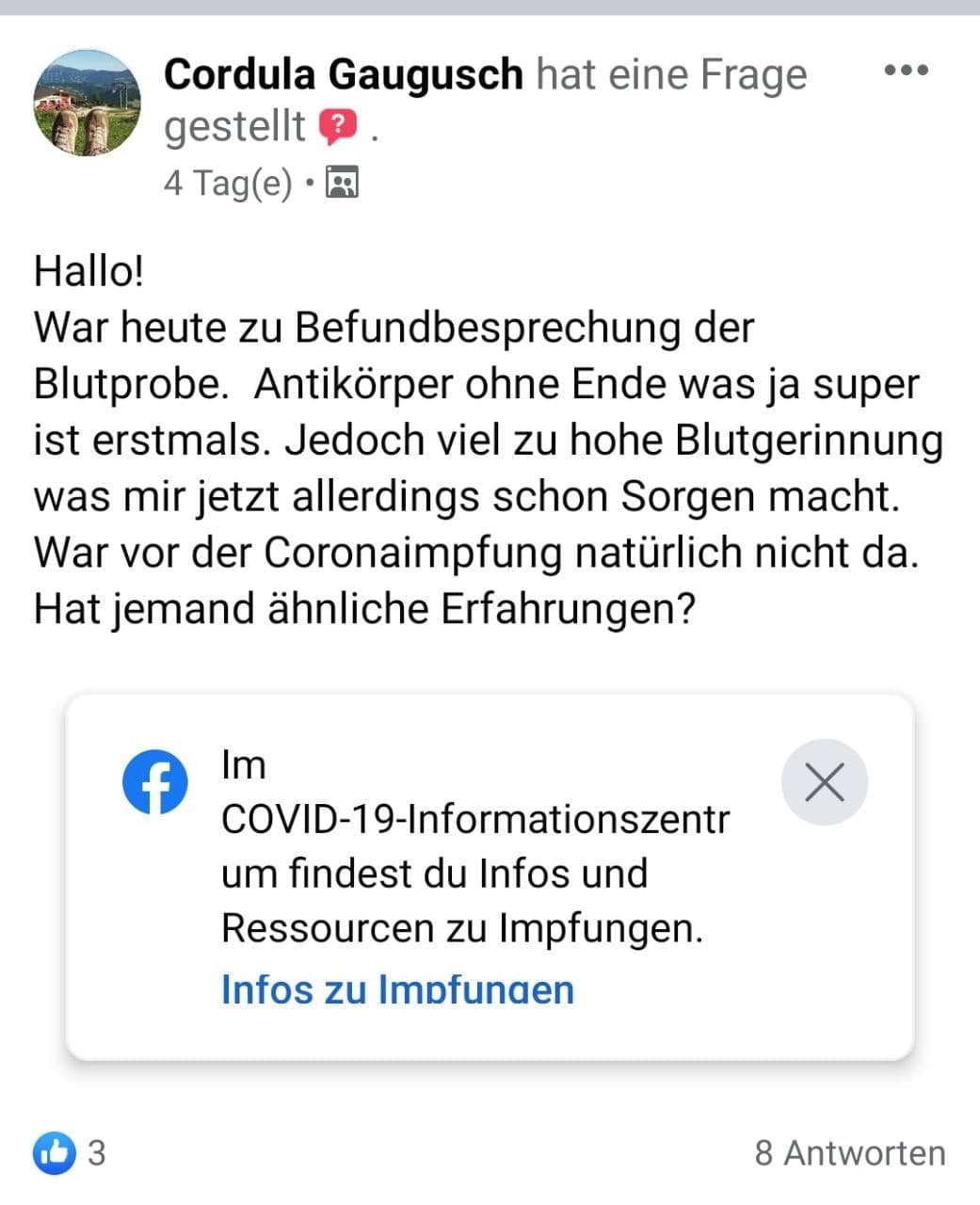
Task: Open Infos zu Impfungen
Action: point(396,988)
